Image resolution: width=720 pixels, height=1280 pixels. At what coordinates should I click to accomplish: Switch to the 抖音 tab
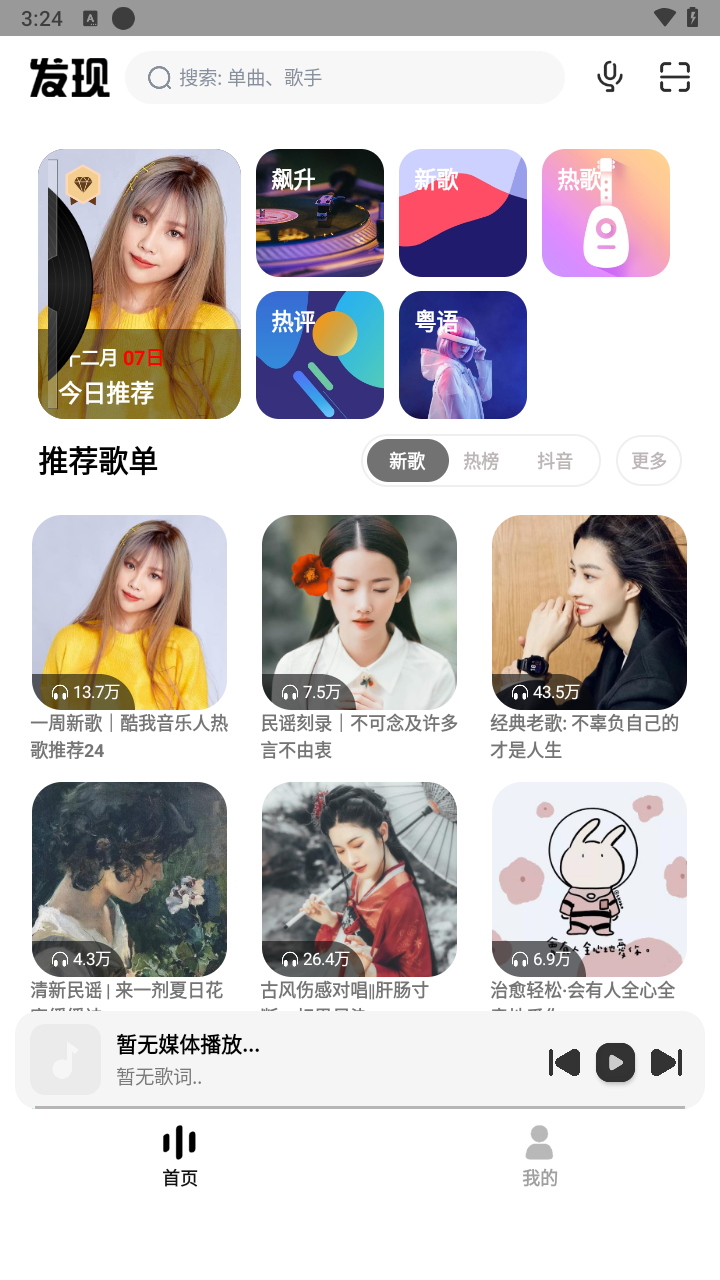[x=555, y=460]
